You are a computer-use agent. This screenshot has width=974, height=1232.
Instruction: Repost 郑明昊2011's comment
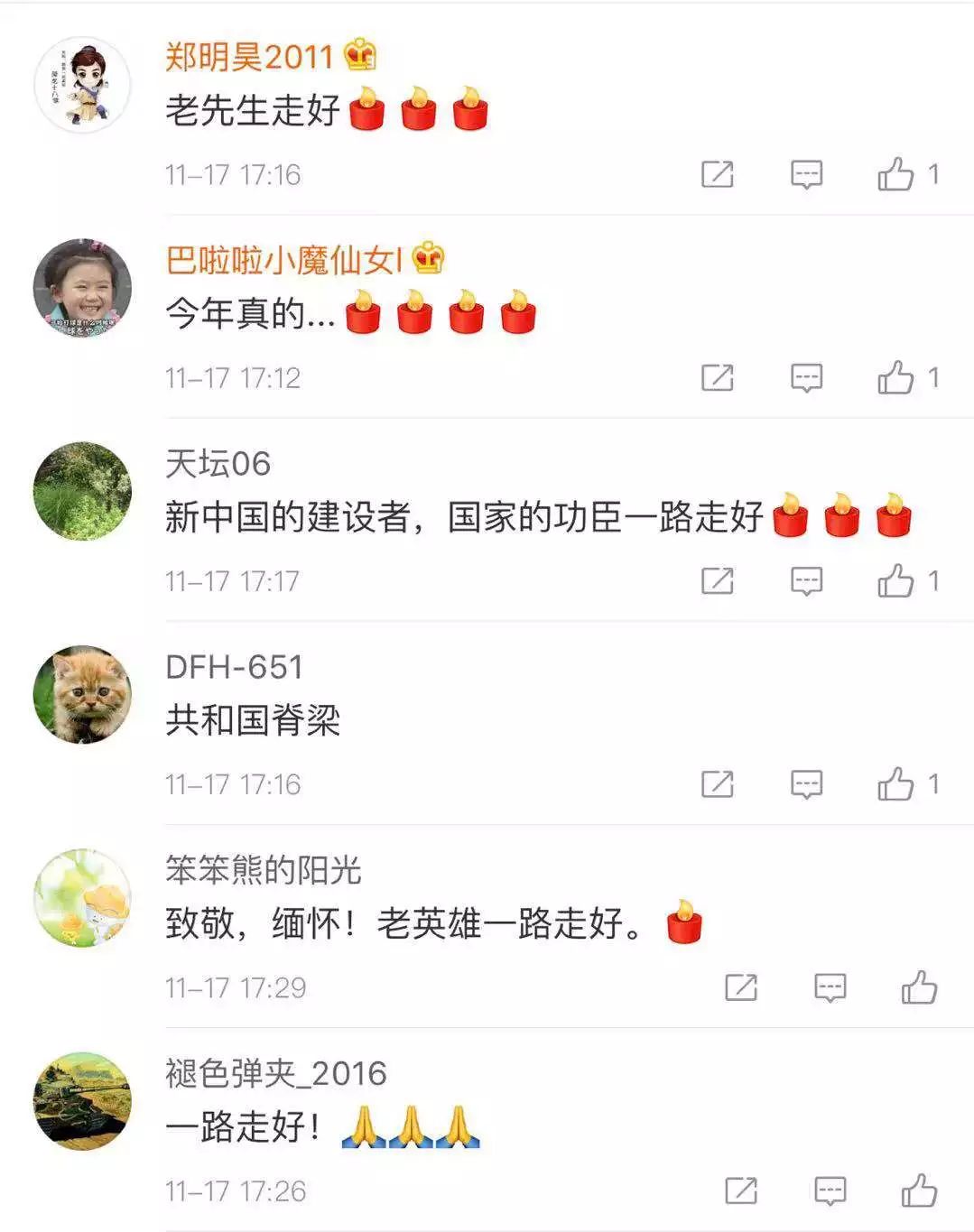coord(718,173)
